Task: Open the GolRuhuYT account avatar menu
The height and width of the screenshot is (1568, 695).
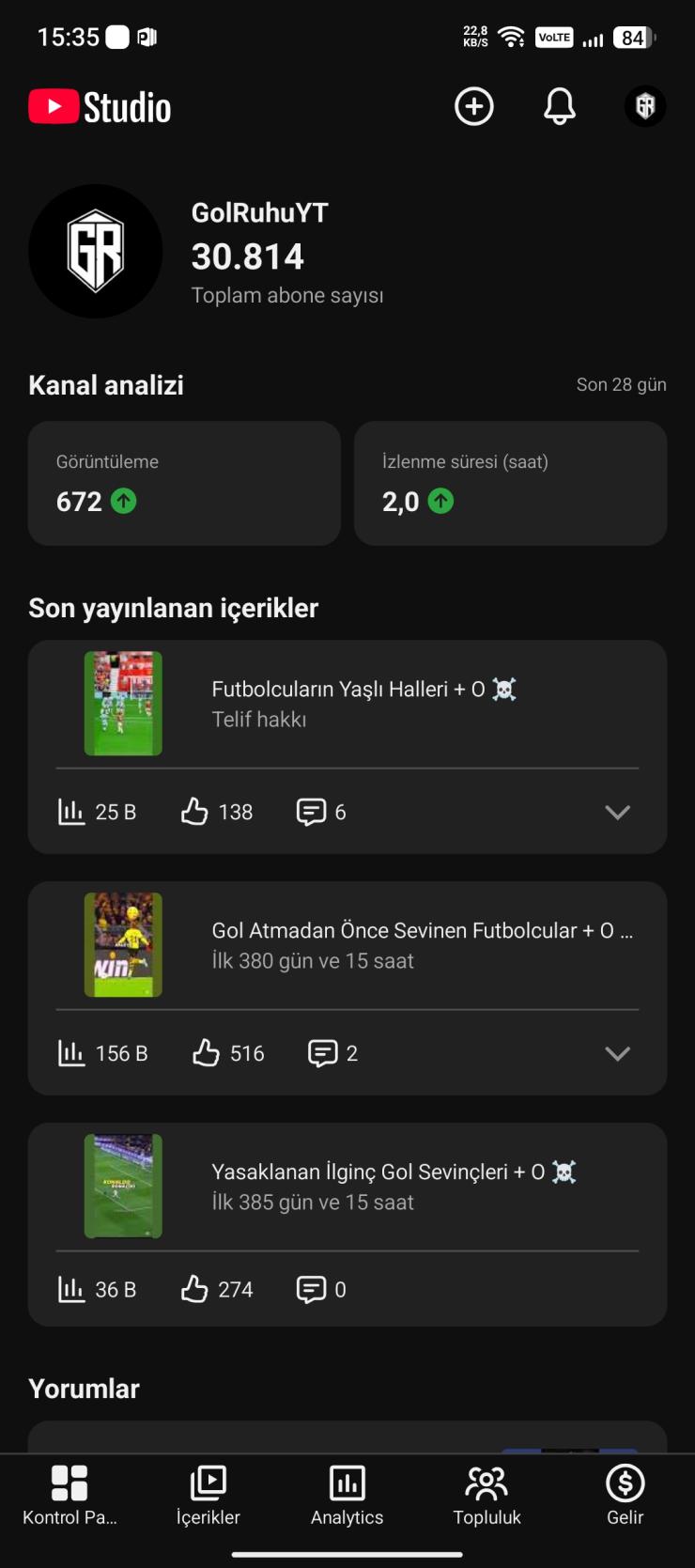Action: [645, 106]
